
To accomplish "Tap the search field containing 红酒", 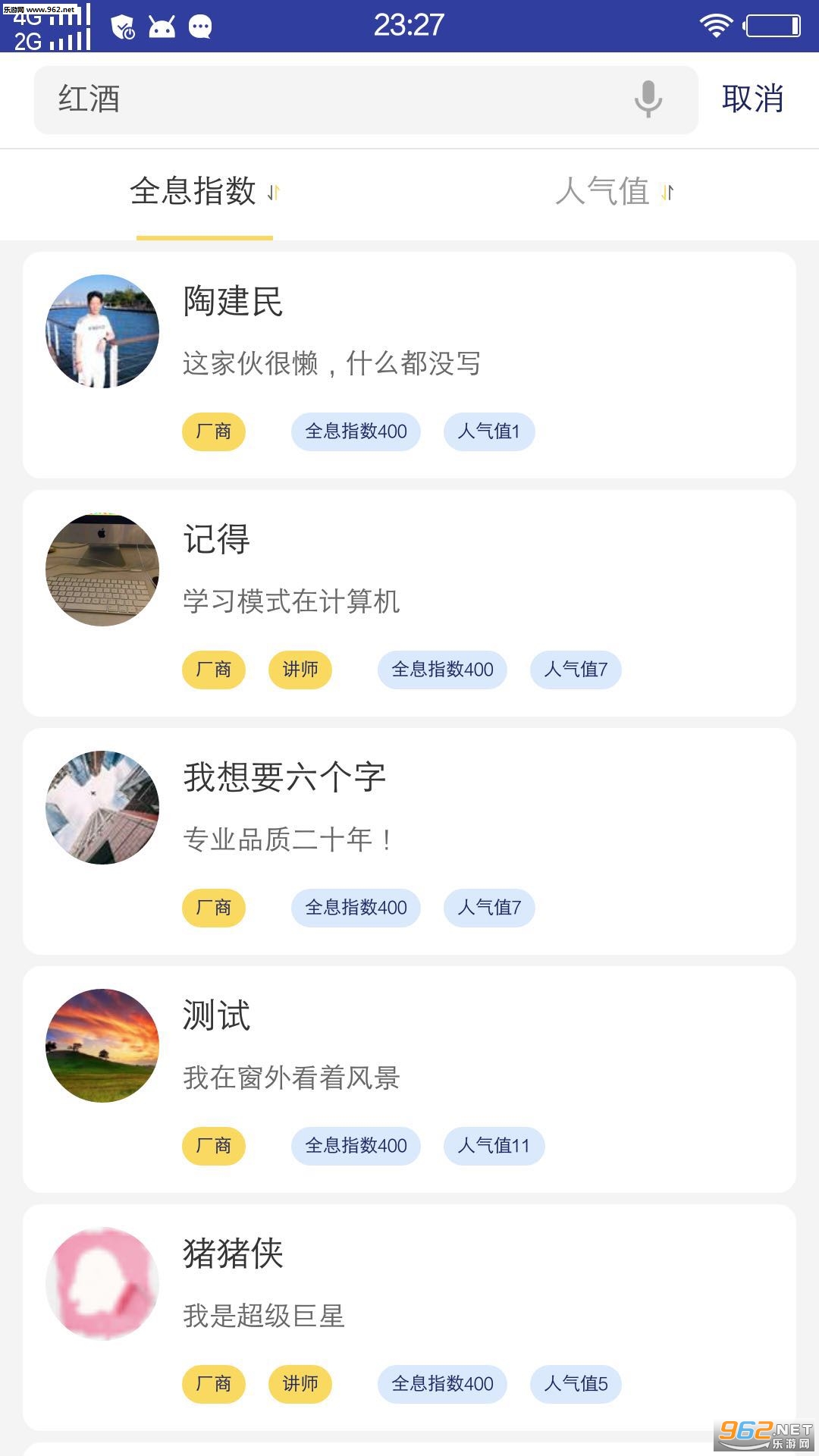I will (x=334, y=99).
